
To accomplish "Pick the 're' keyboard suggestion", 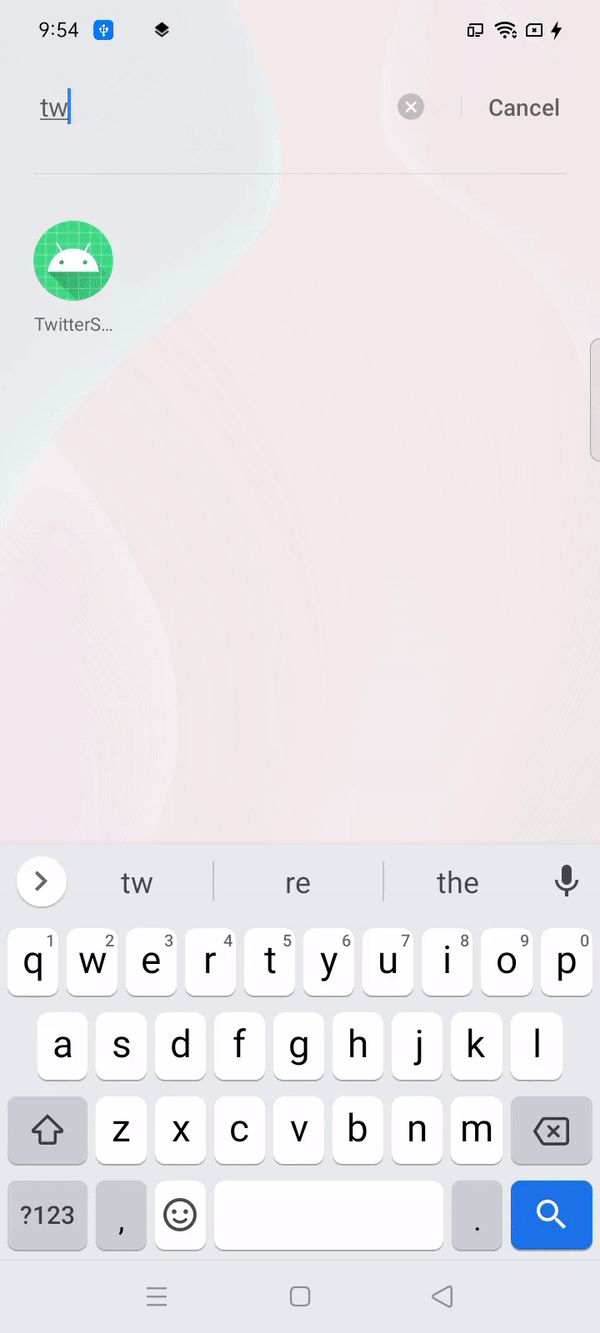I will (298, 883).
